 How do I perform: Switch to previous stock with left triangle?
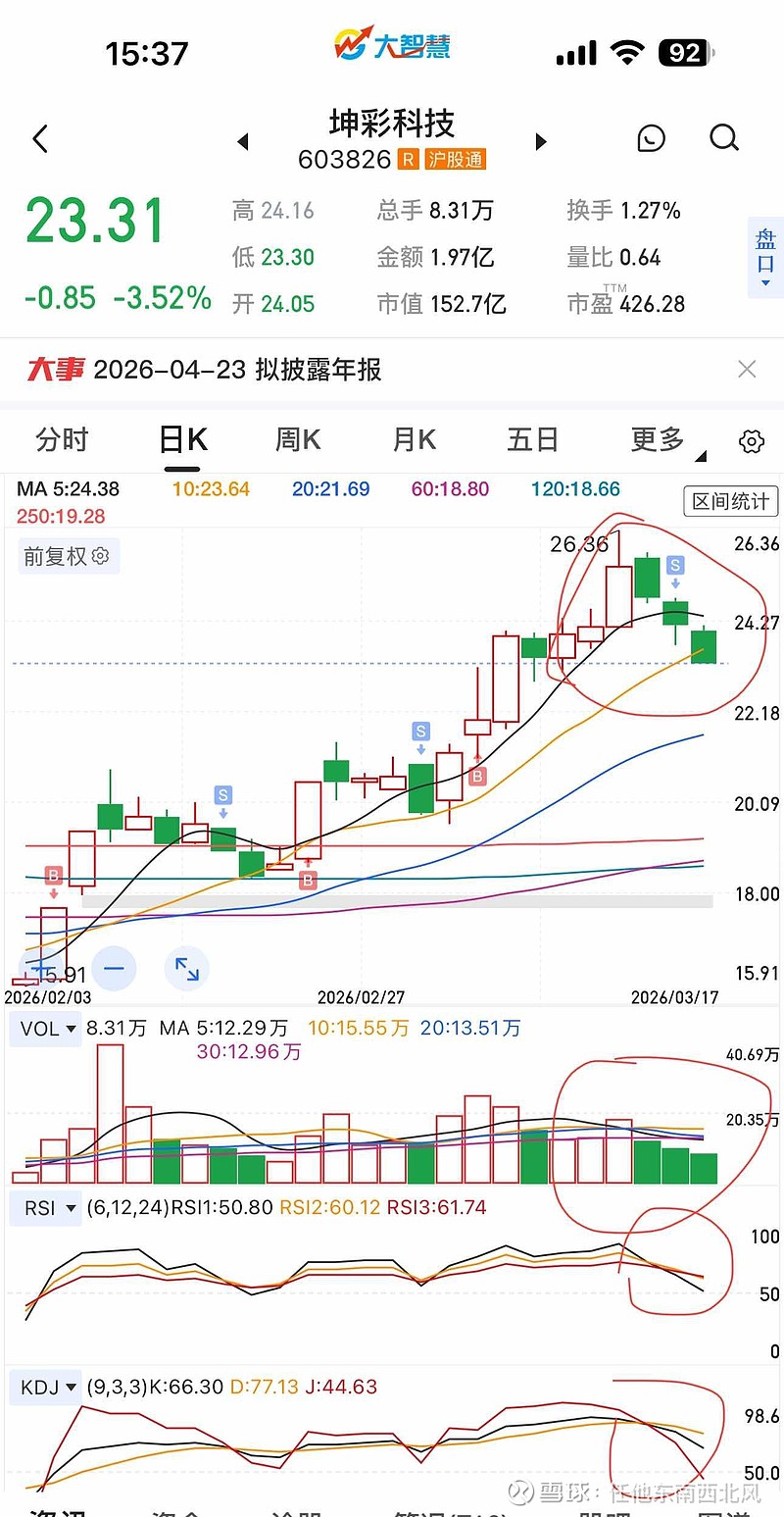[x=243, y=141]
